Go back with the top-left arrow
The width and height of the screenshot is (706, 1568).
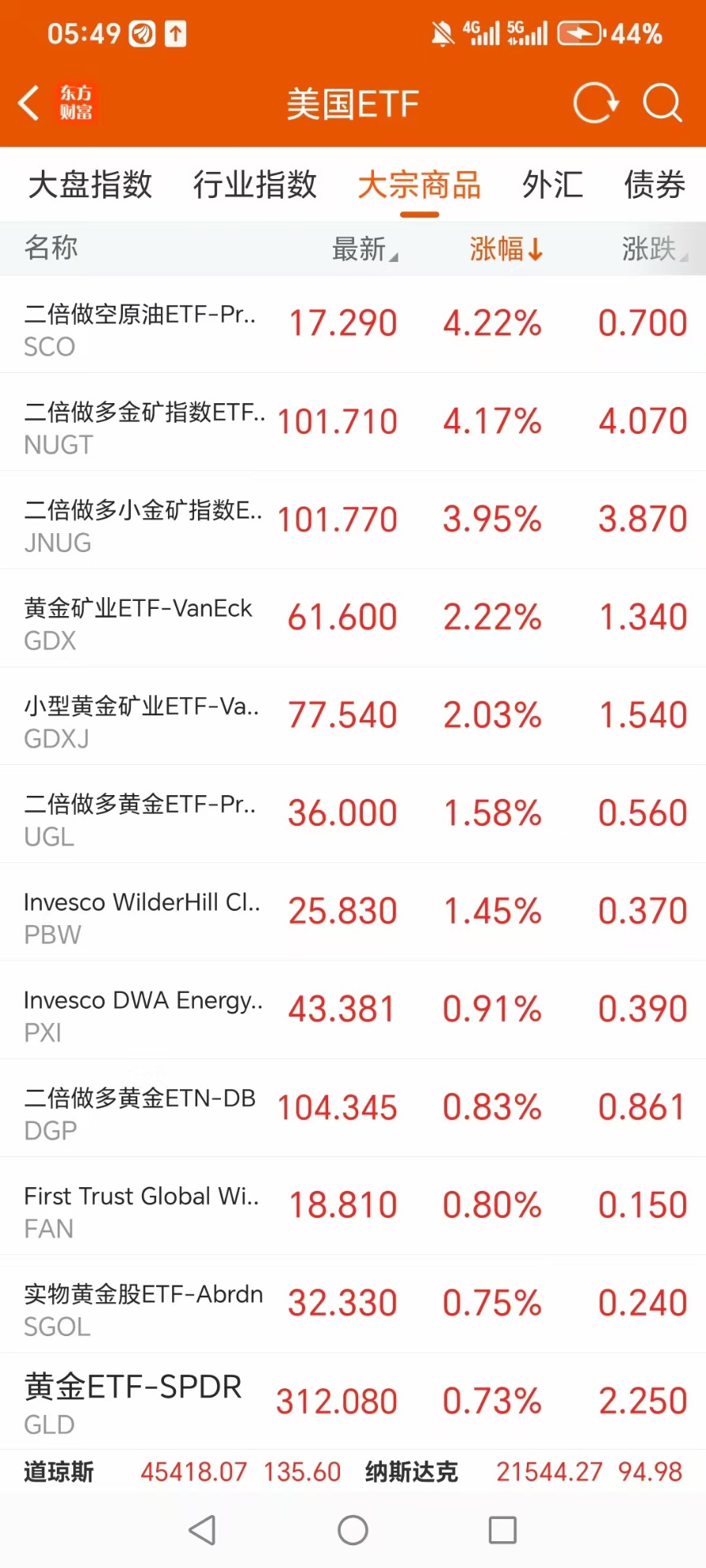(29, 103)
